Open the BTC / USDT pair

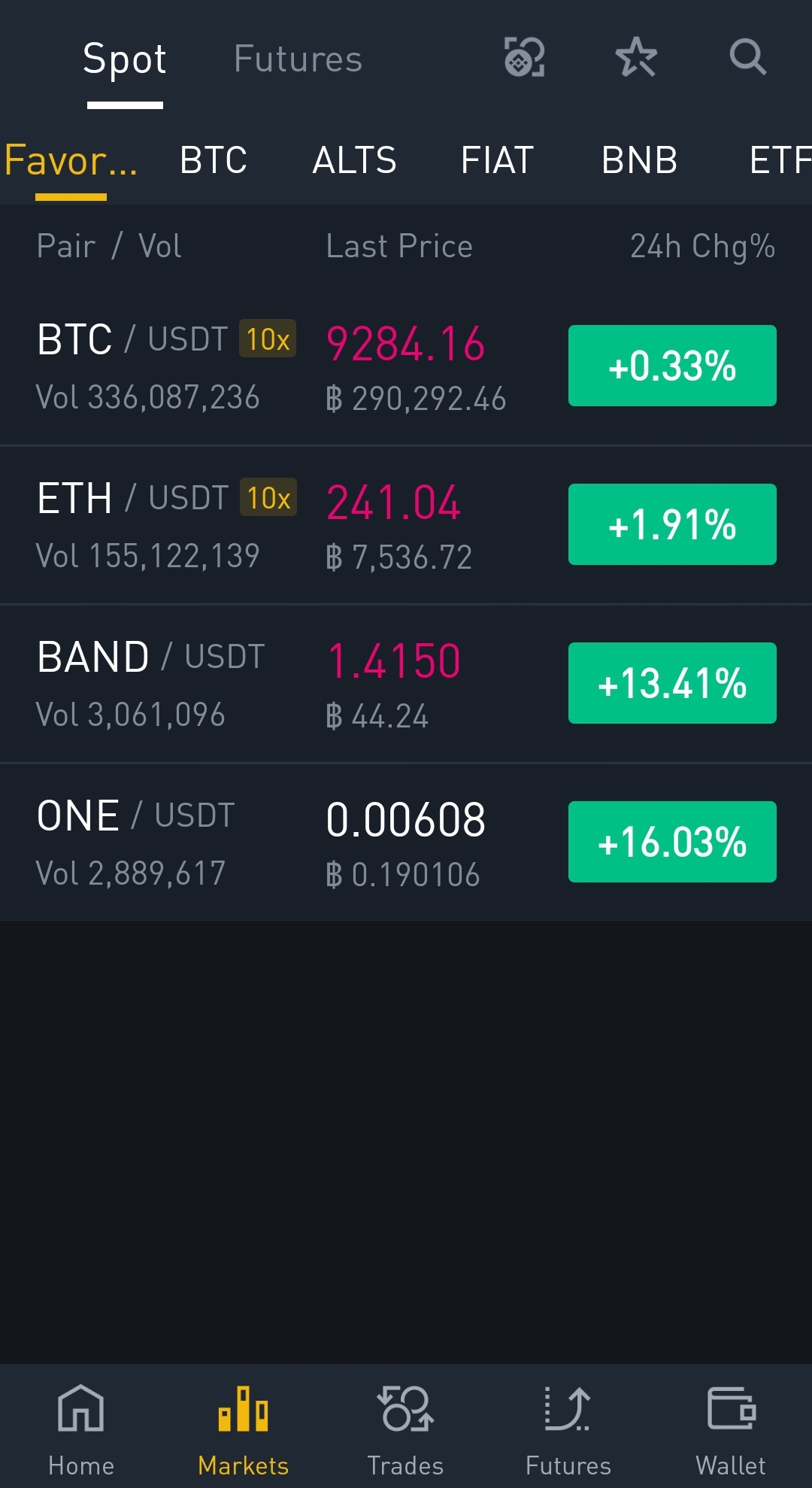165,366
